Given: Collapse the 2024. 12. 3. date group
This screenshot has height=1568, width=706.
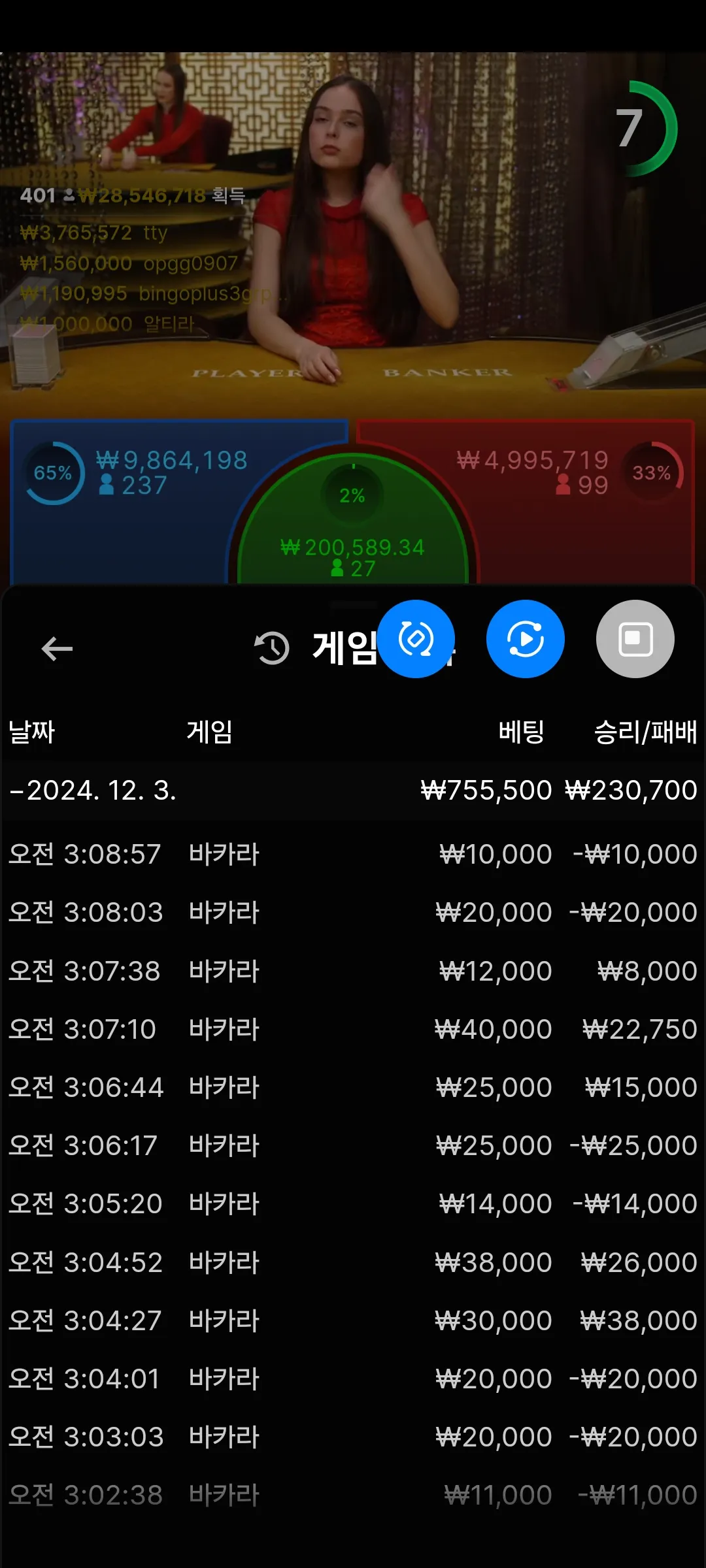Looking at the screenshot, I should pos(353,790).
